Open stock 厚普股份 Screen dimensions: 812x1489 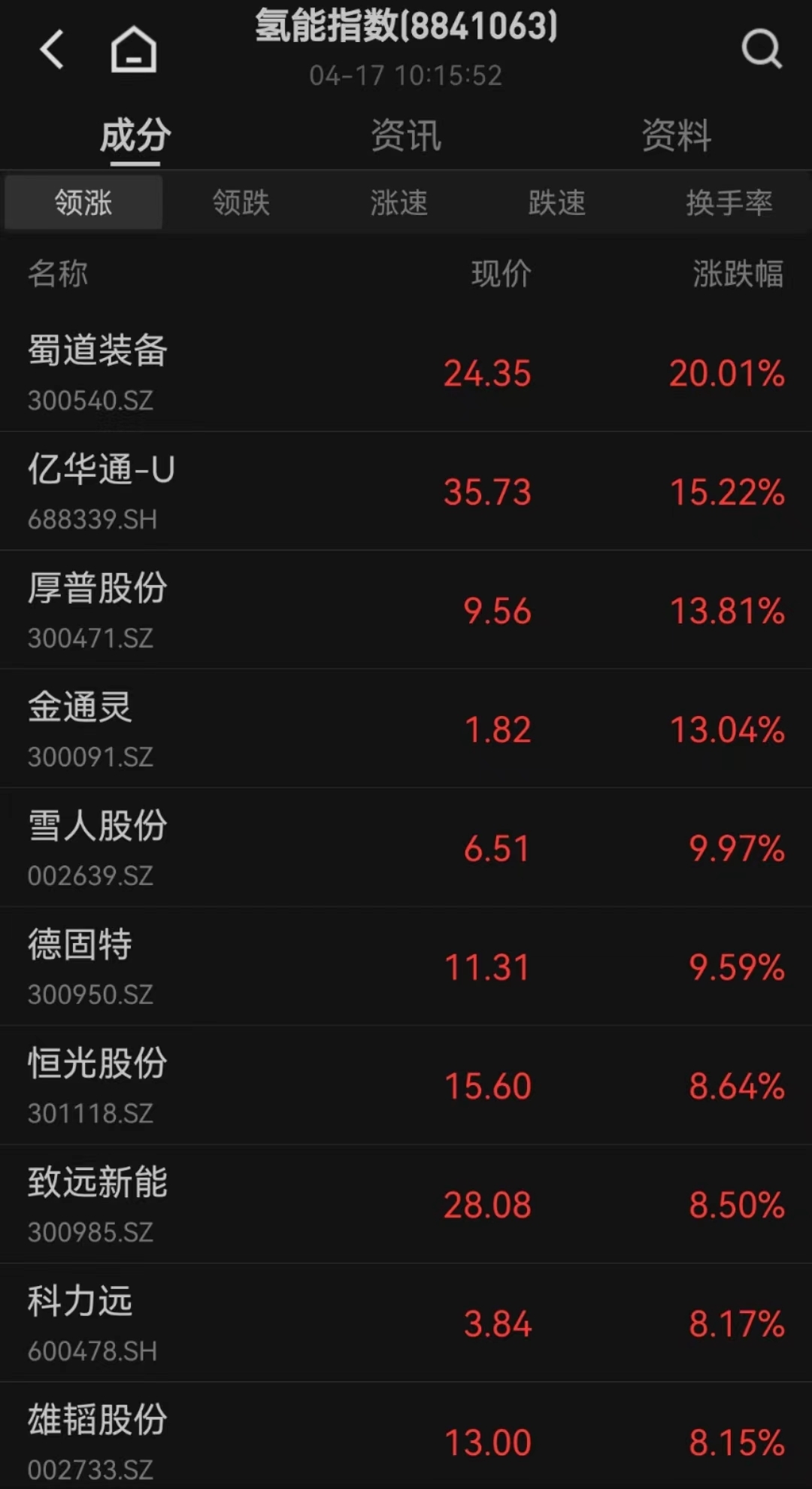pos(406,610)
